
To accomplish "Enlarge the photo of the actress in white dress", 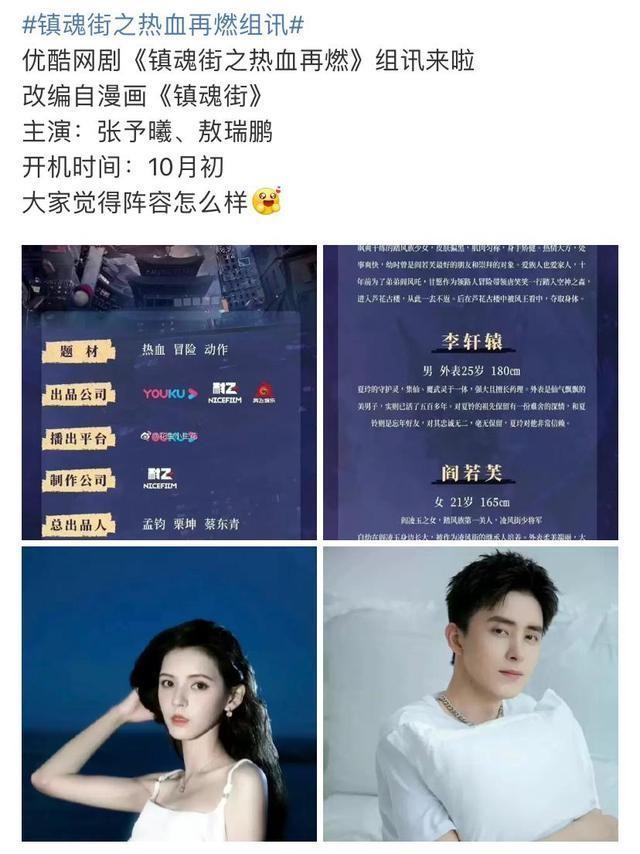I will coord(169,693).
